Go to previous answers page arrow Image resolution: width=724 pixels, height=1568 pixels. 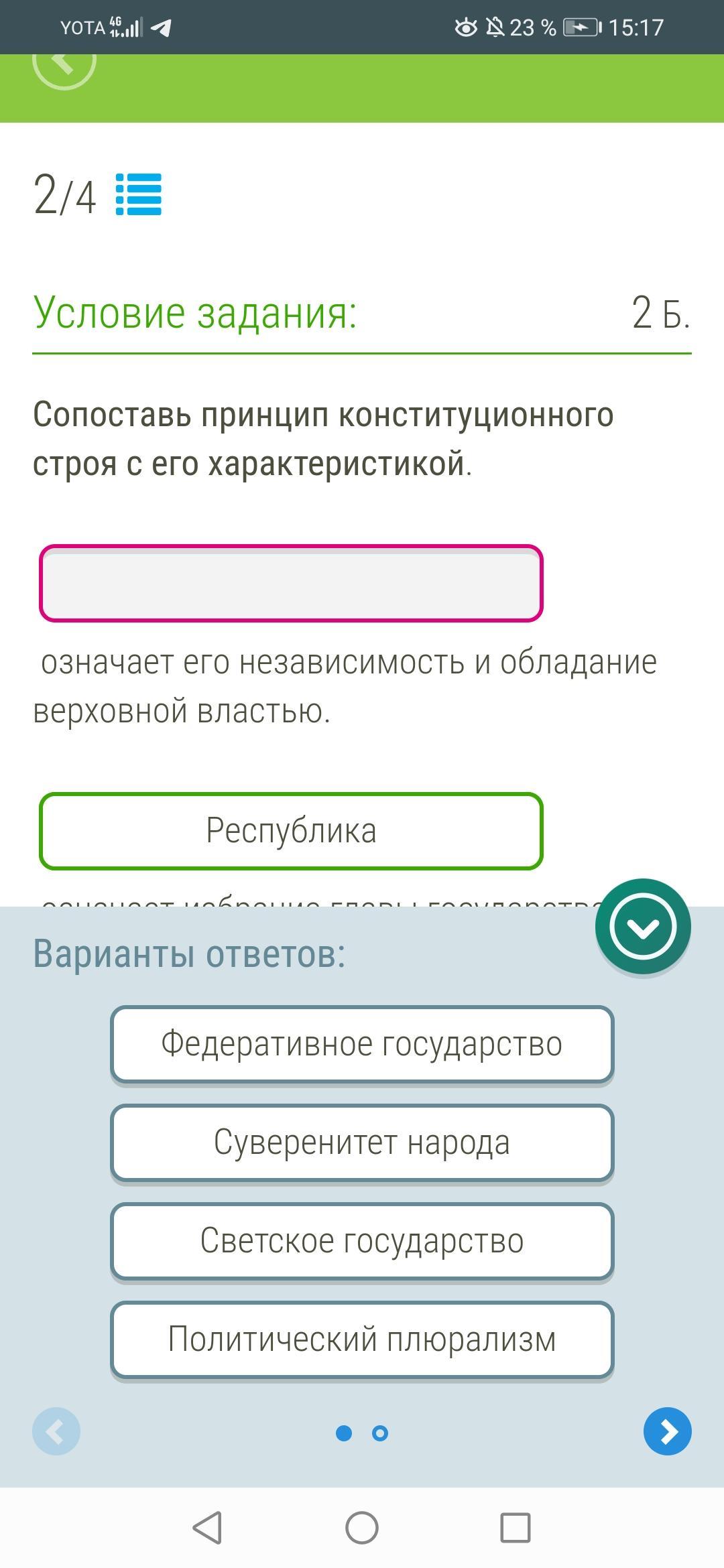56,1432
